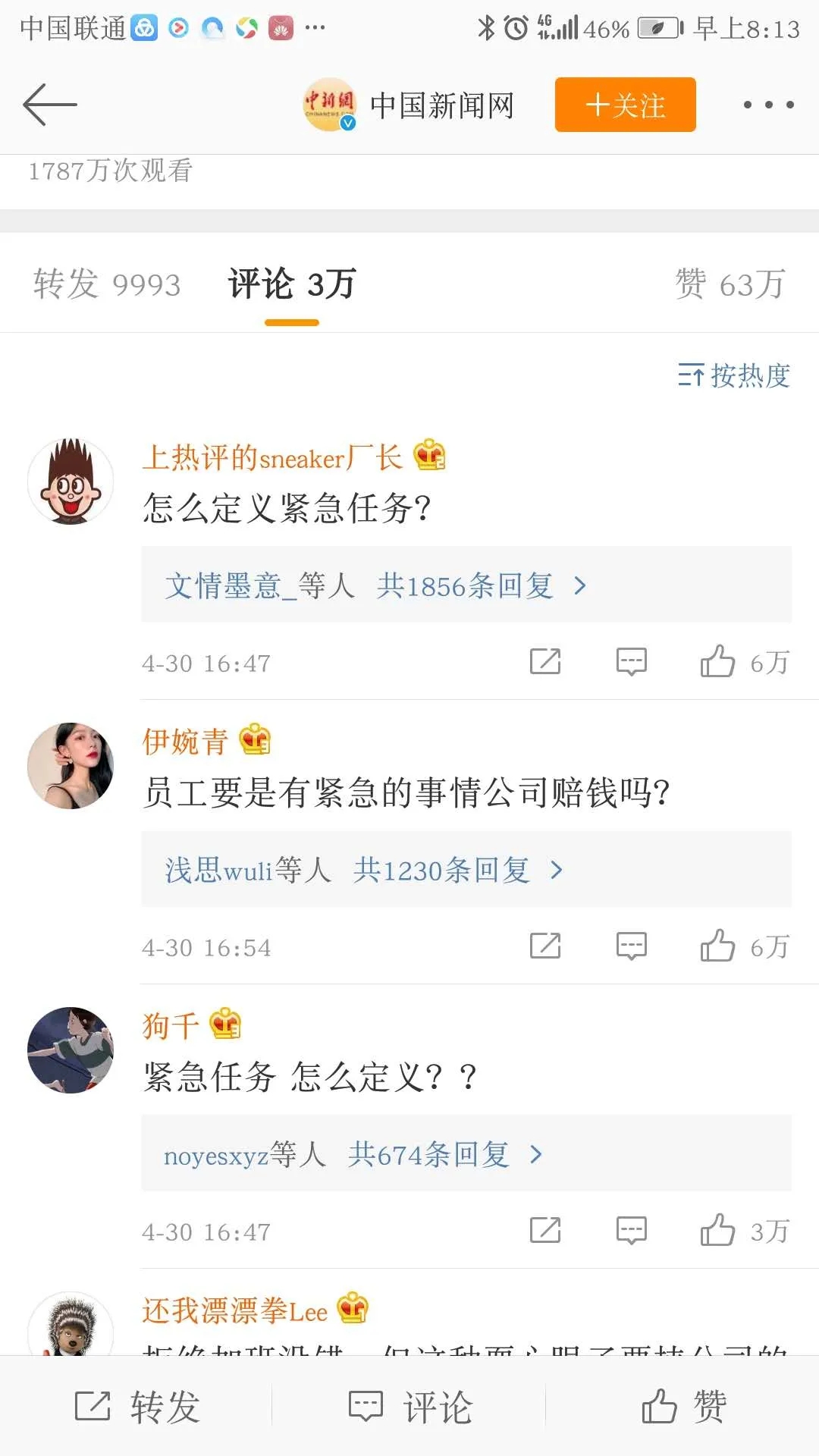This screenshot has height=1456, width=819.
Task: Switch to the 转发 9993 tab
Action: click(107, 284)
